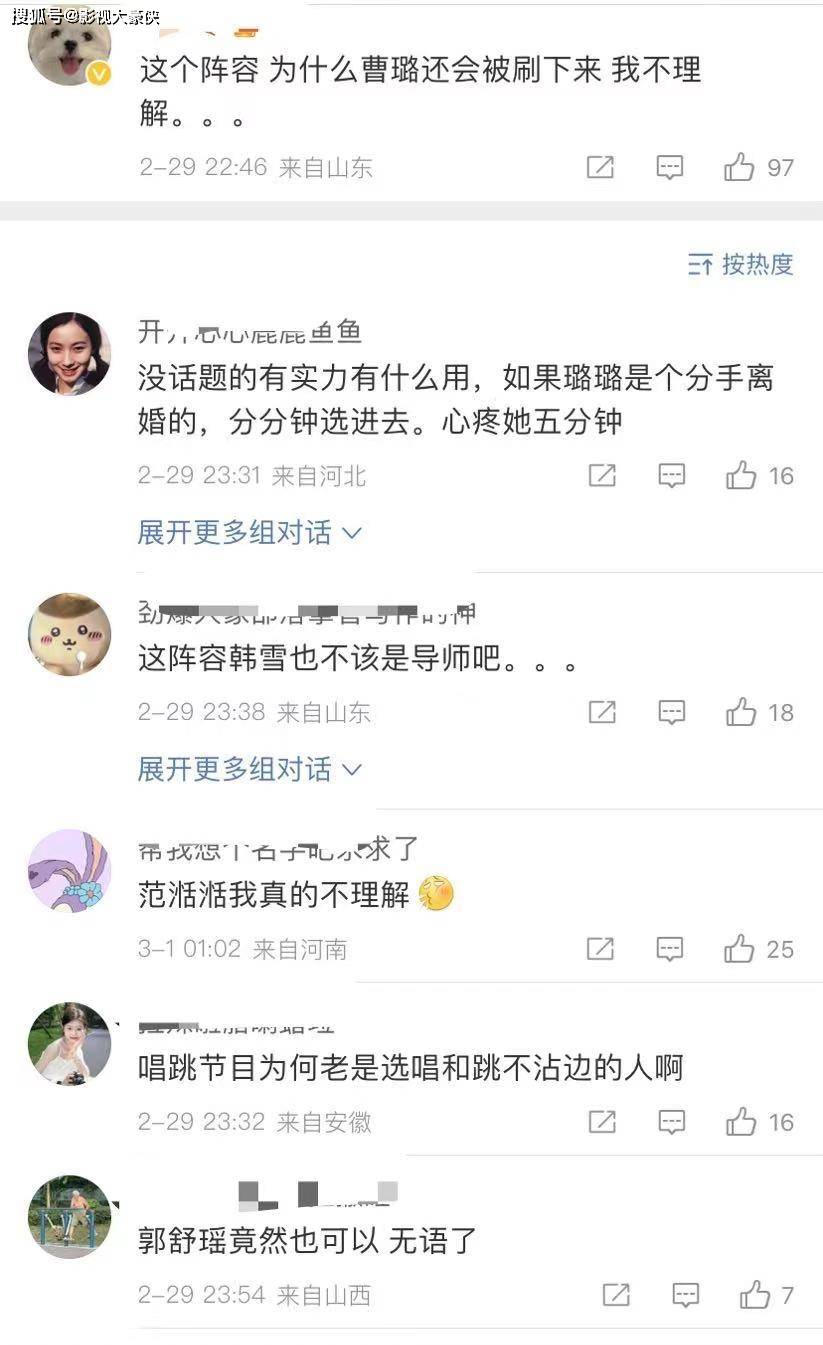Like the 范湉湉我真的不理解 comment
This screenshot has height=1345, width=823.
[x=740, y=948]
